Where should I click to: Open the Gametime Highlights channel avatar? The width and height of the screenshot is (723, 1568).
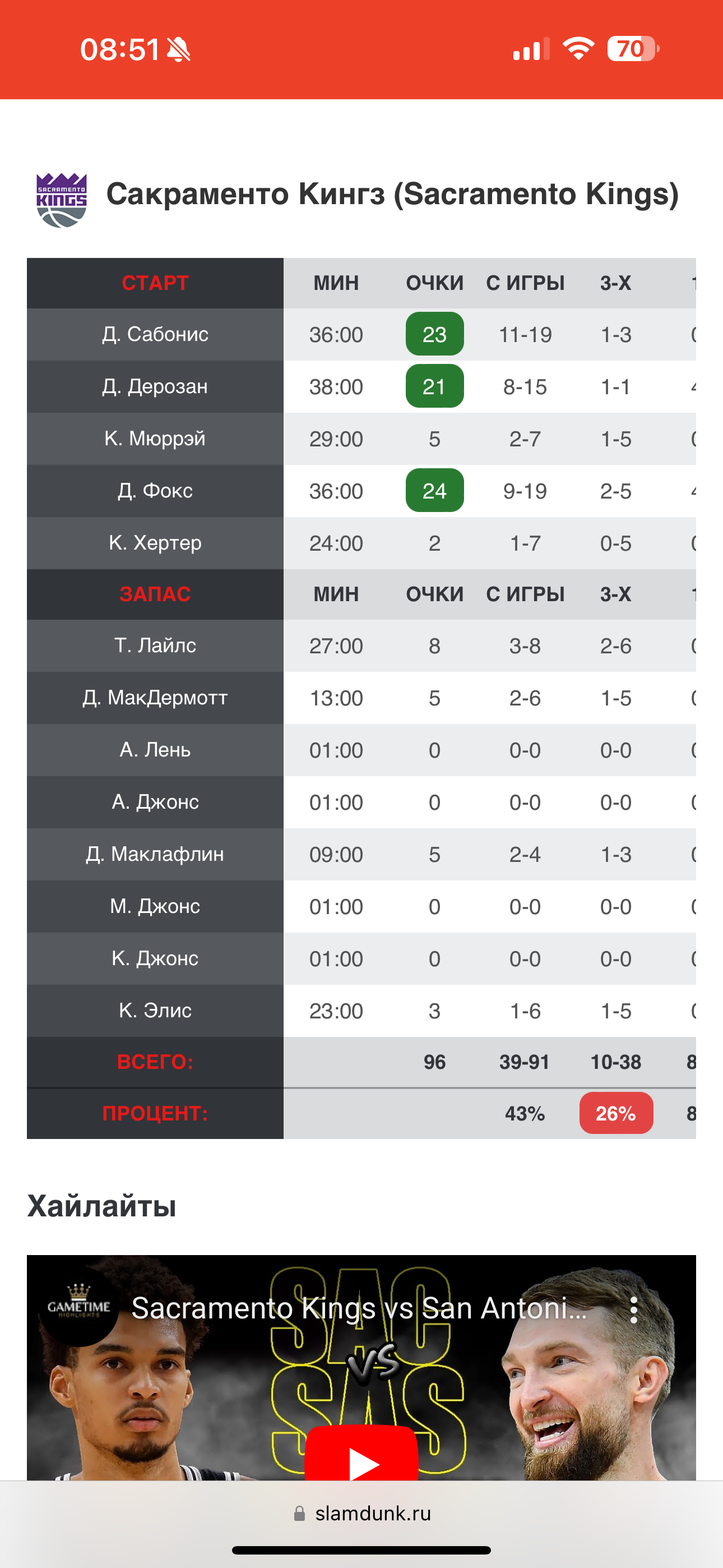79,1307
